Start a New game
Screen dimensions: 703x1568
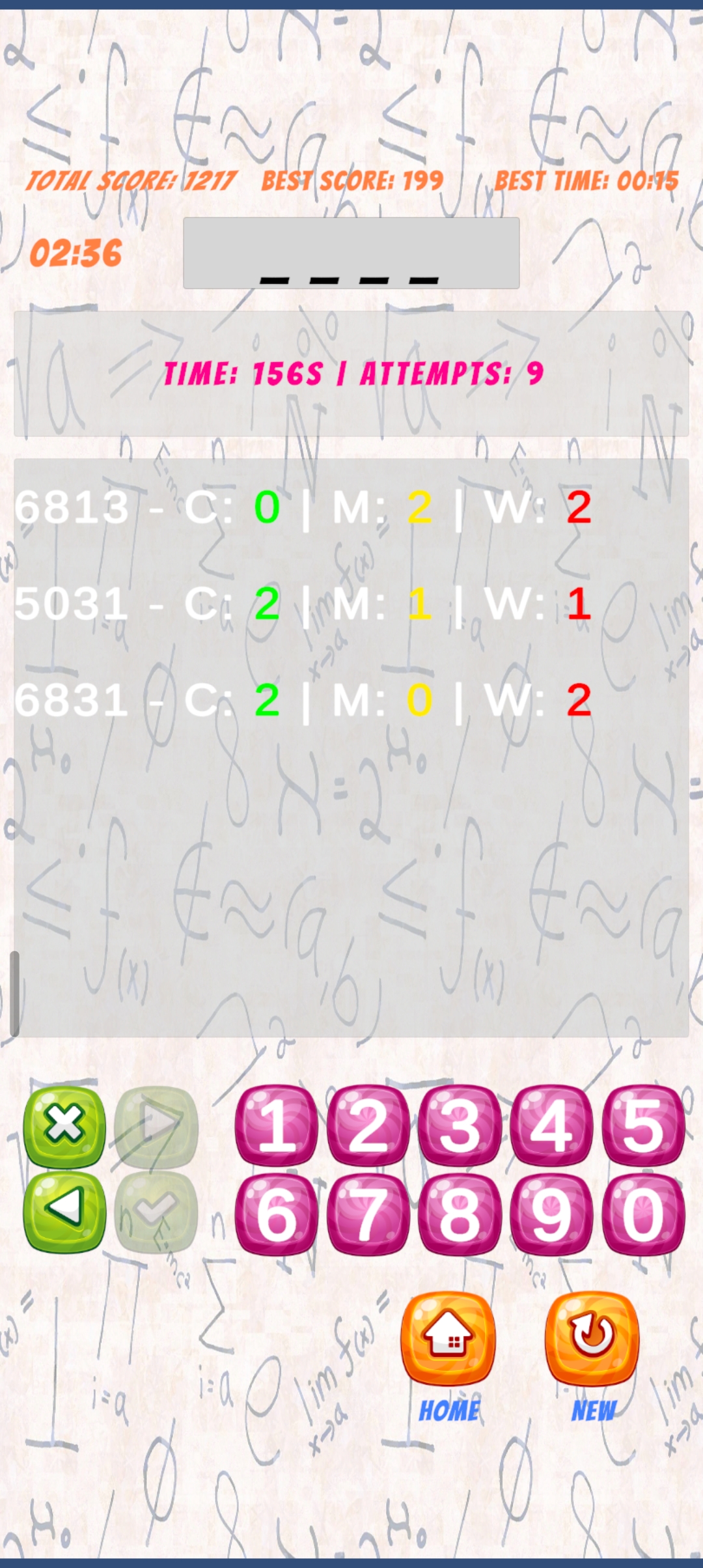(592, 1338)
